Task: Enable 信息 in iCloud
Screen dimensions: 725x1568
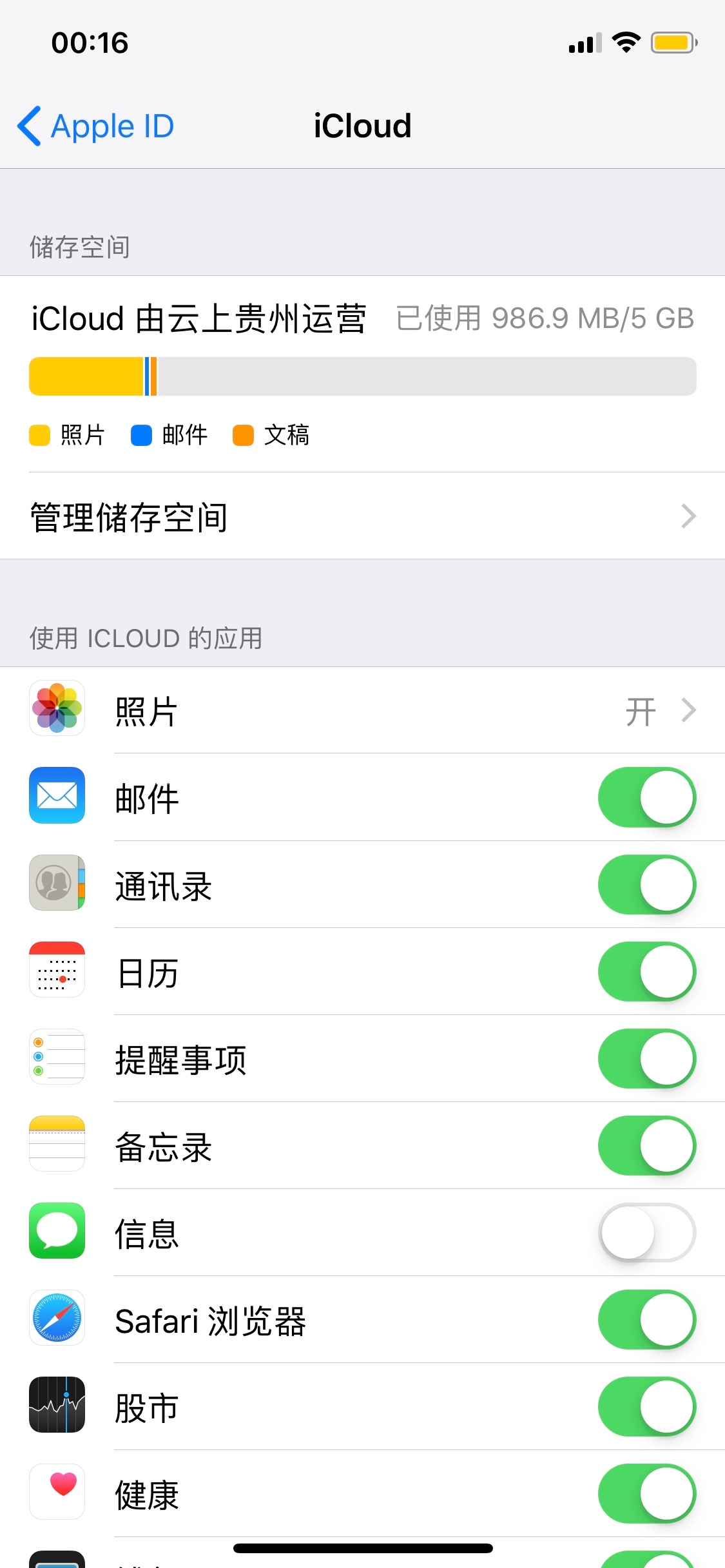Action: point(646,1232)
